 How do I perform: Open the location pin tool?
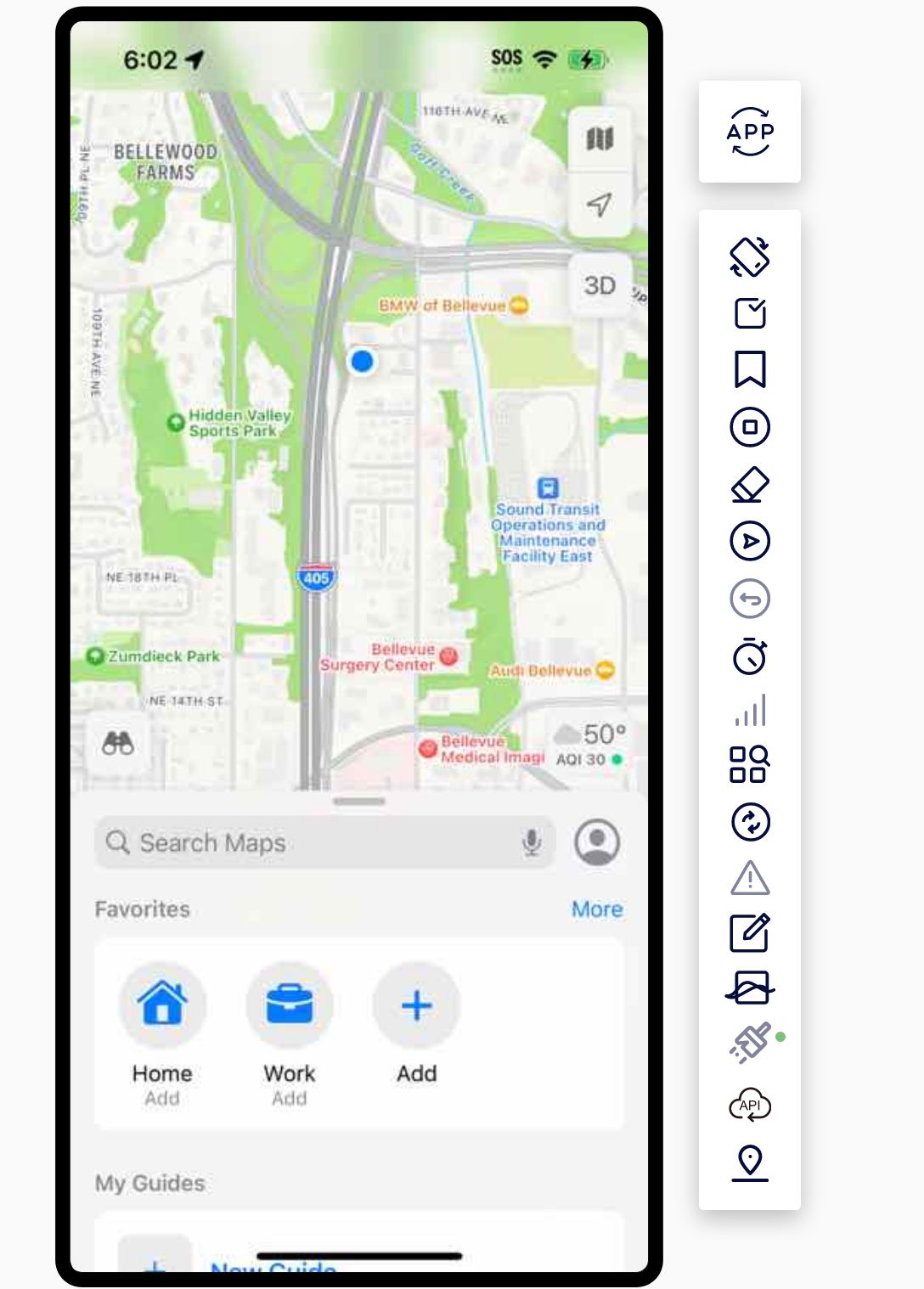tap(750, 1162)
